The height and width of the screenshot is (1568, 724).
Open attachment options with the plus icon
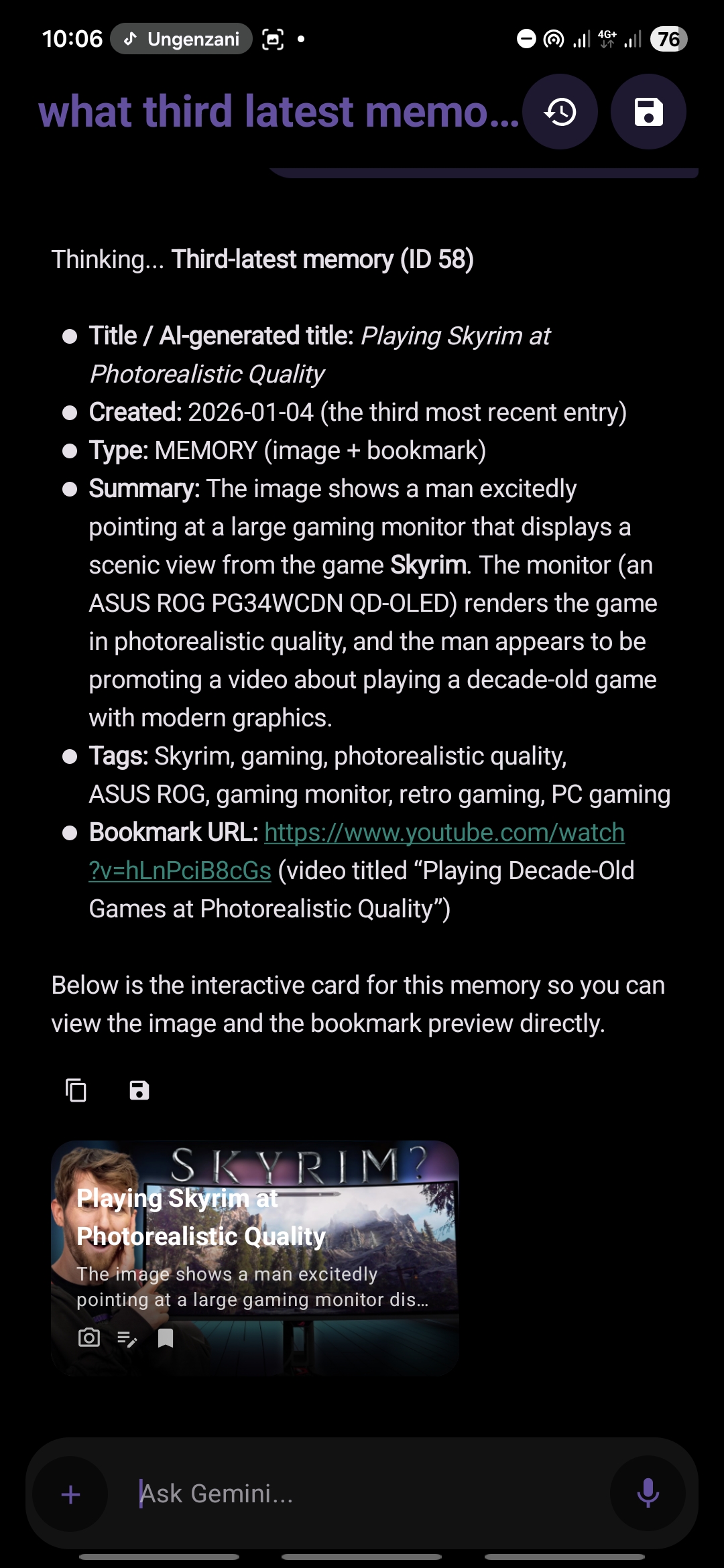pos(70,1494)
